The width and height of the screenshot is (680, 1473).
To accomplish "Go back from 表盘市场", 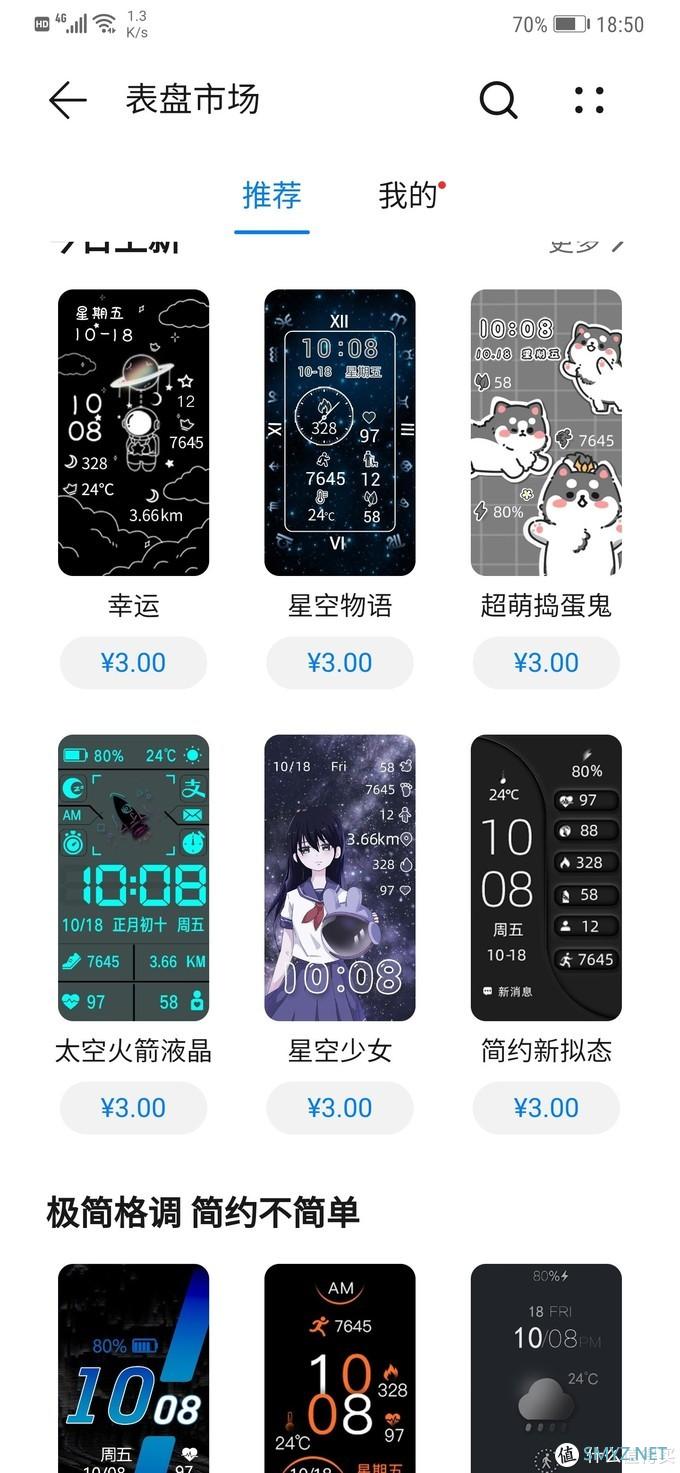I will [67, 100].
